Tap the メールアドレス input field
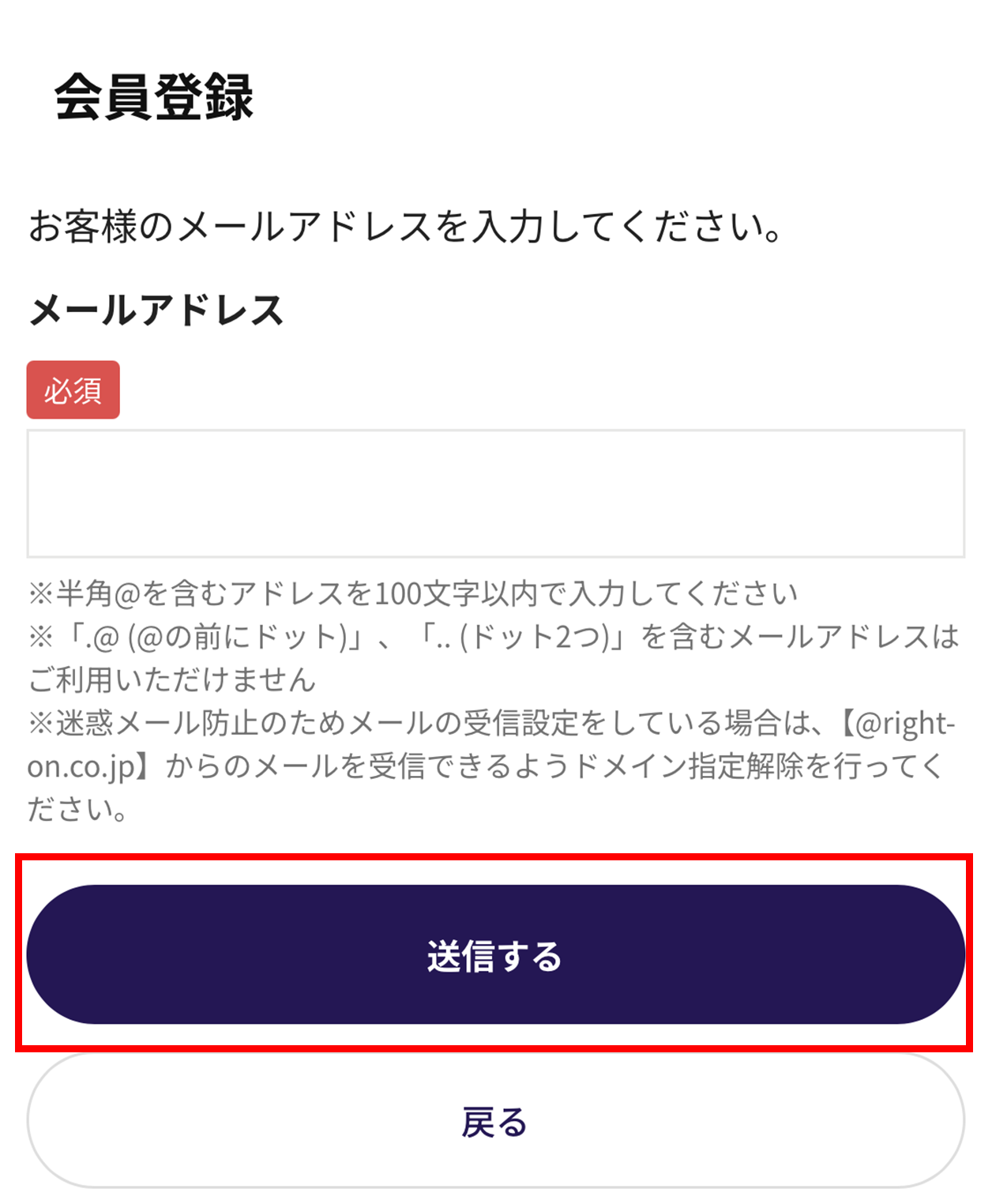 point(495,494)
